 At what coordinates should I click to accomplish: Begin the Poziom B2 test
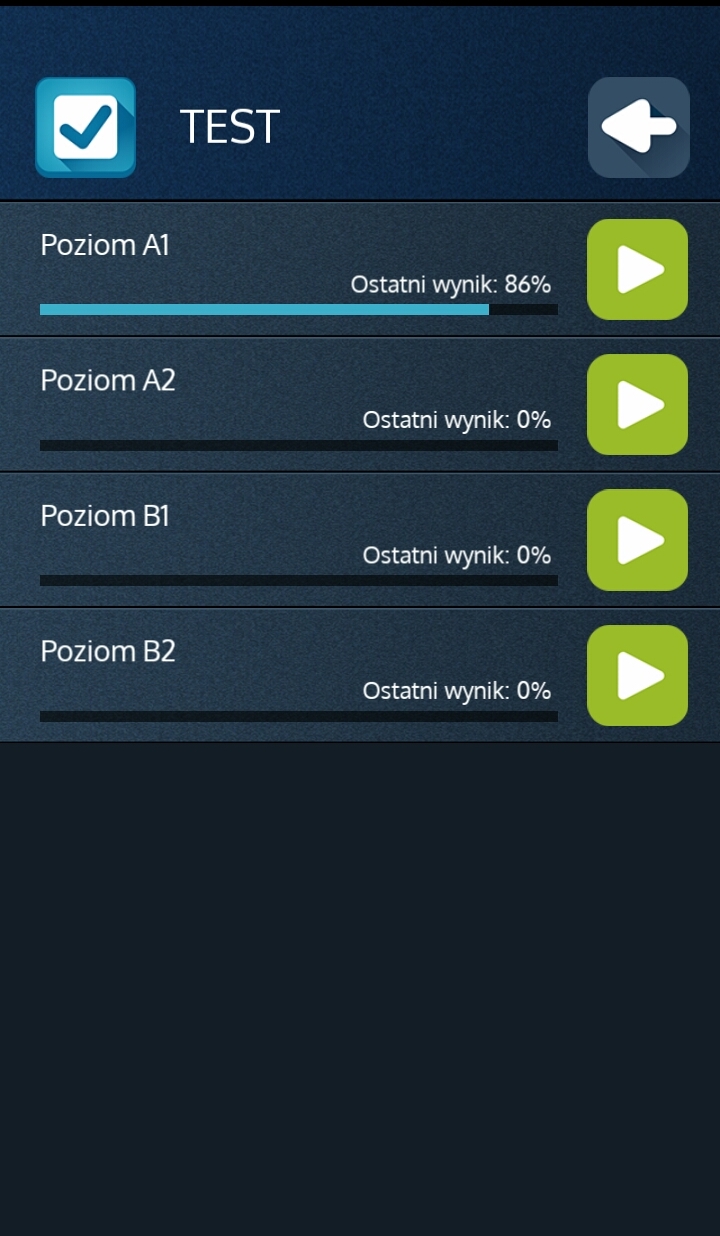point(637,676)
